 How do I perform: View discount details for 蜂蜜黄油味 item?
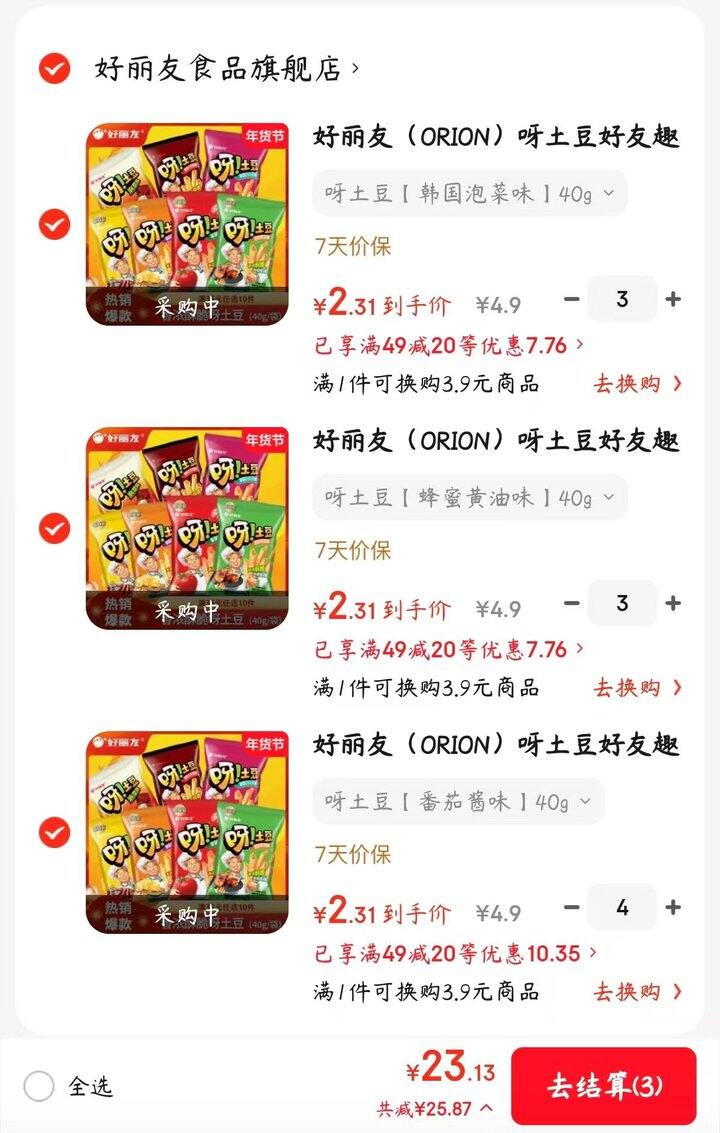tap(449, 650)
